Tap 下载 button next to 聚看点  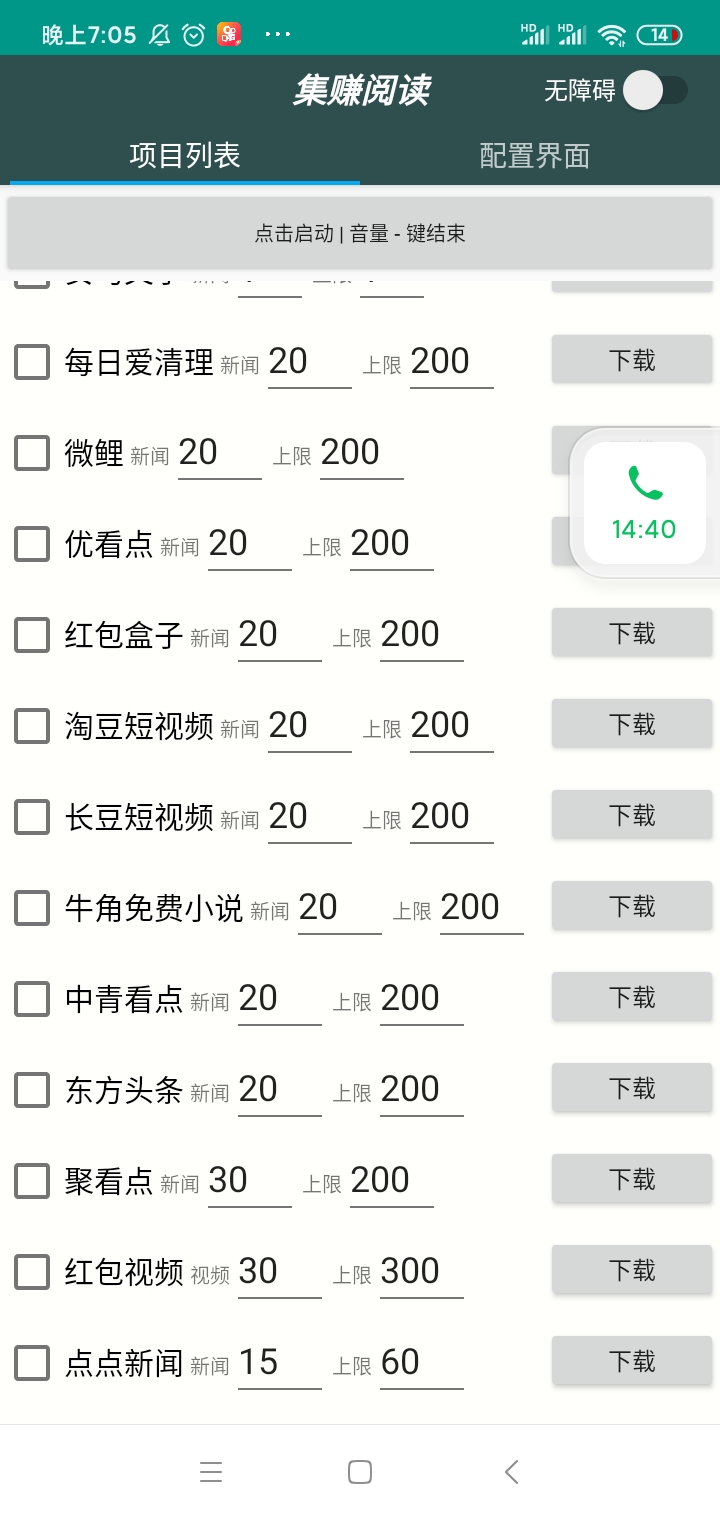click(x=632, y=1178)
